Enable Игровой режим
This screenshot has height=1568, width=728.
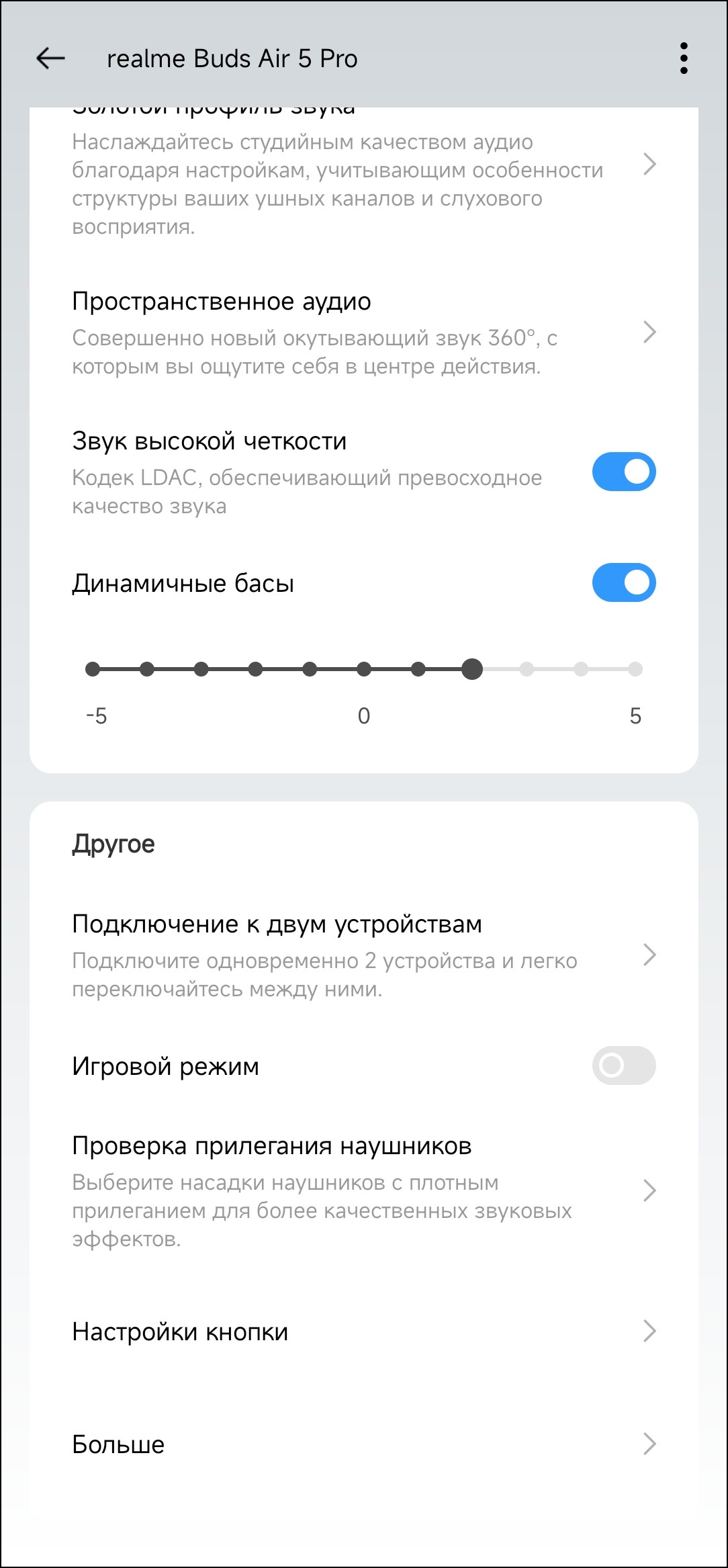pyautogui.click(x=623, y=1065)
